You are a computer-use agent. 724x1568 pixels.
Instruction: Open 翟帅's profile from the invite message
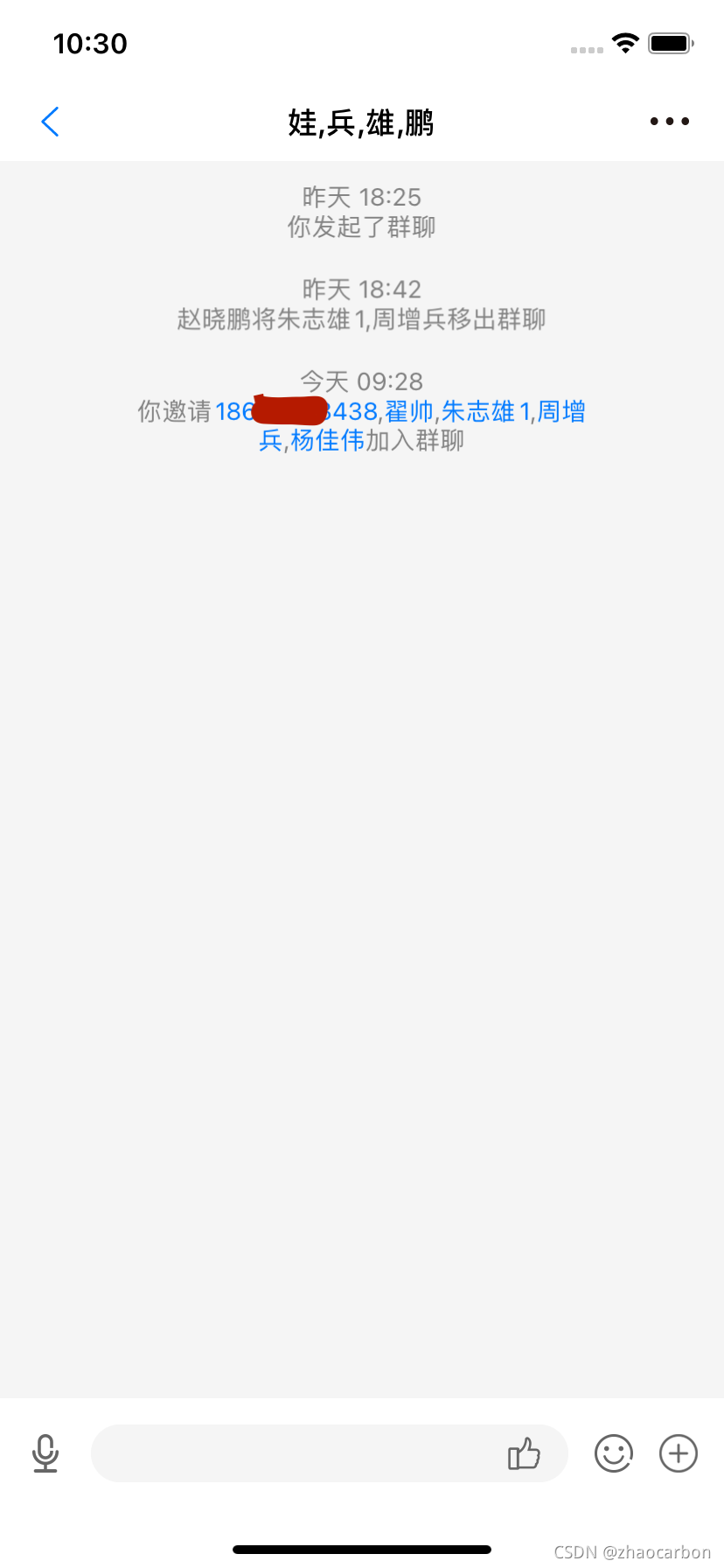point(412,411)
